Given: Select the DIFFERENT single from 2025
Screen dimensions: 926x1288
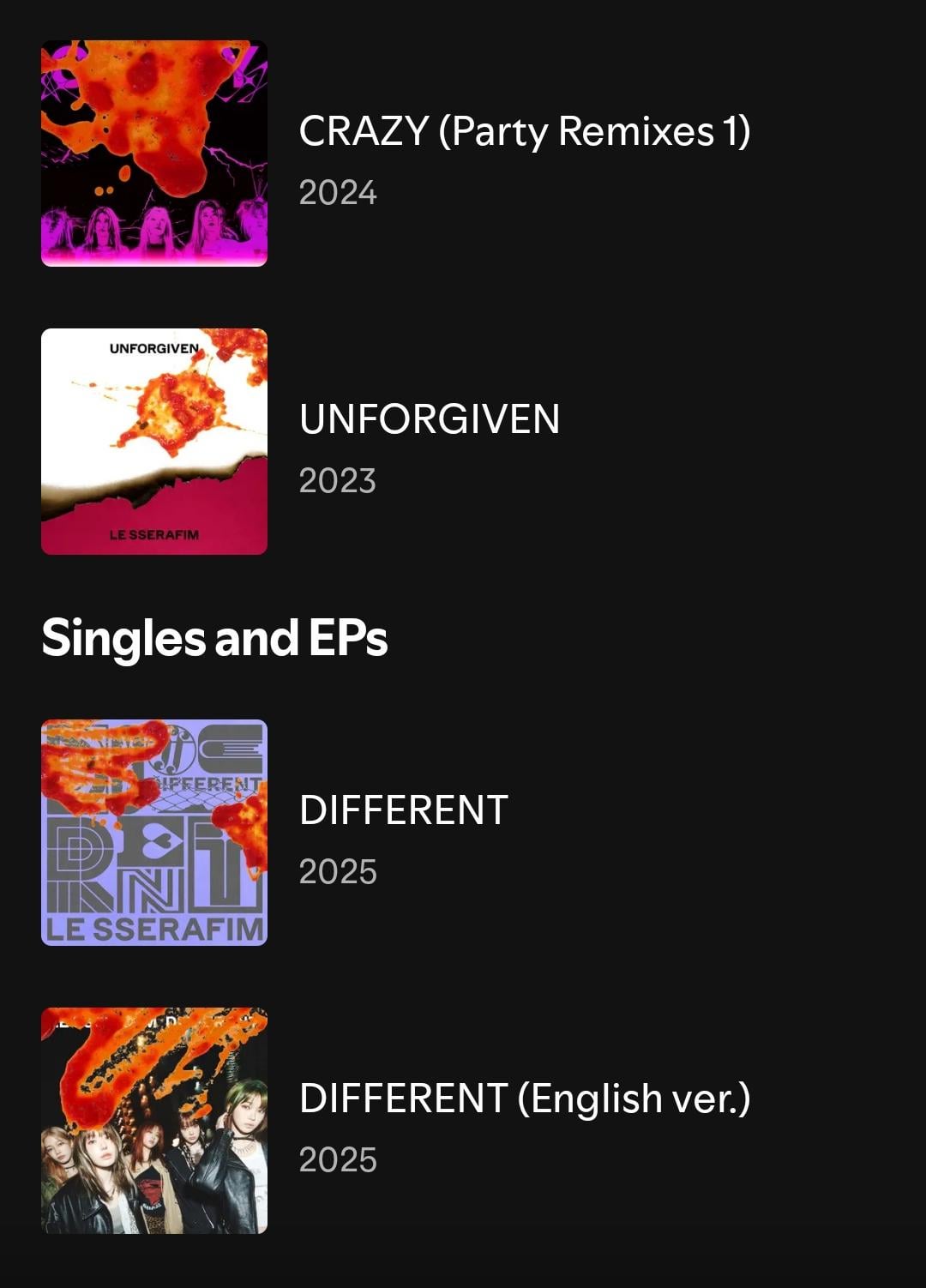Looking at the screenshot, I should coord(403,810).
